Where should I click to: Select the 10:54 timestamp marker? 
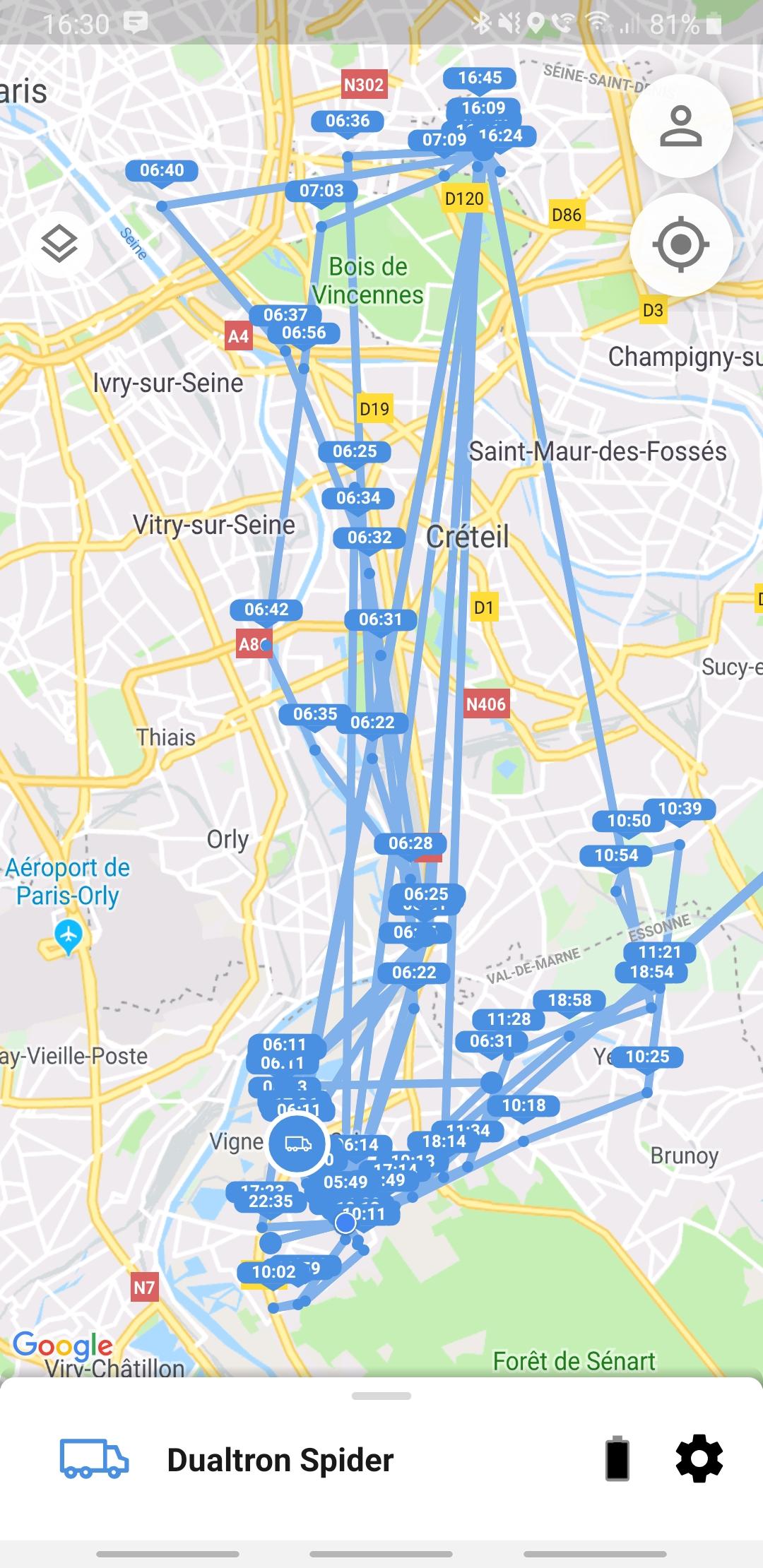(616, 856)
